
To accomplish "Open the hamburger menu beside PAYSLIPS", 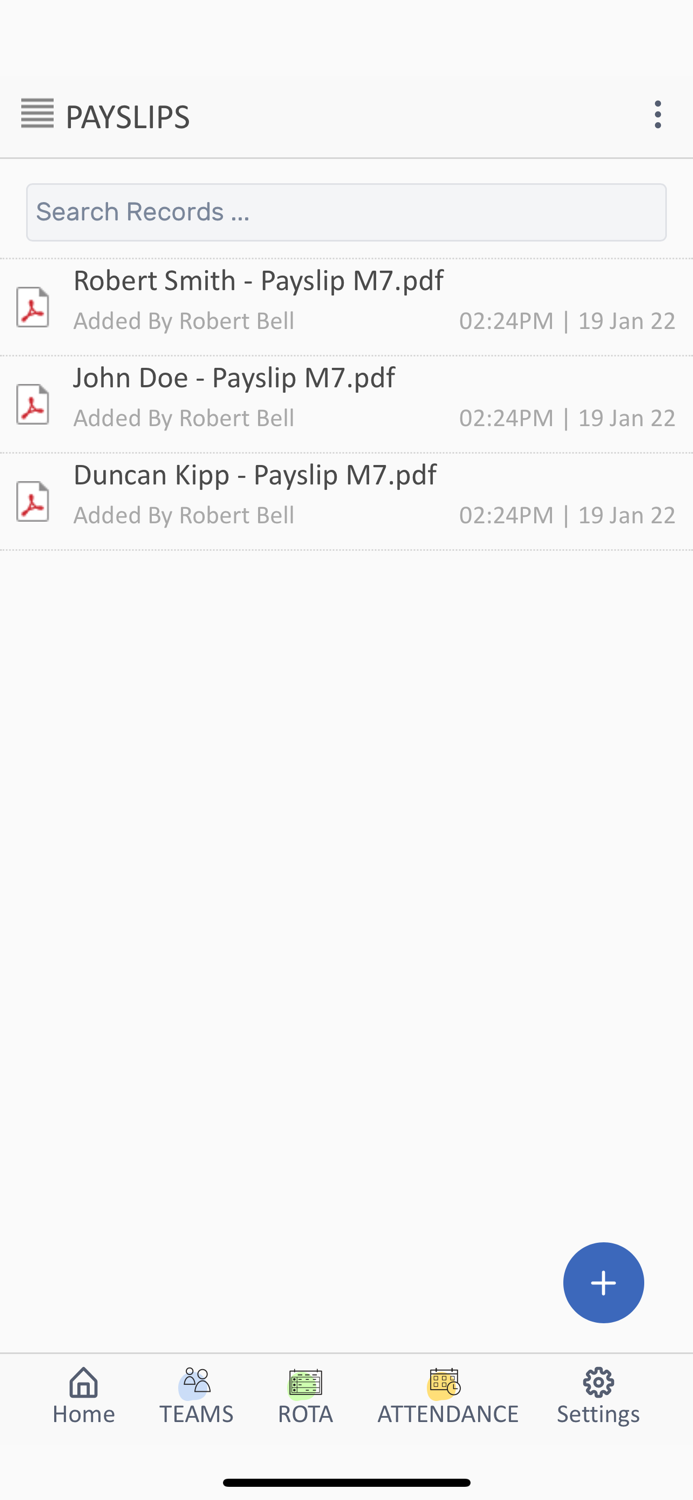I will (x=37, y=114).
